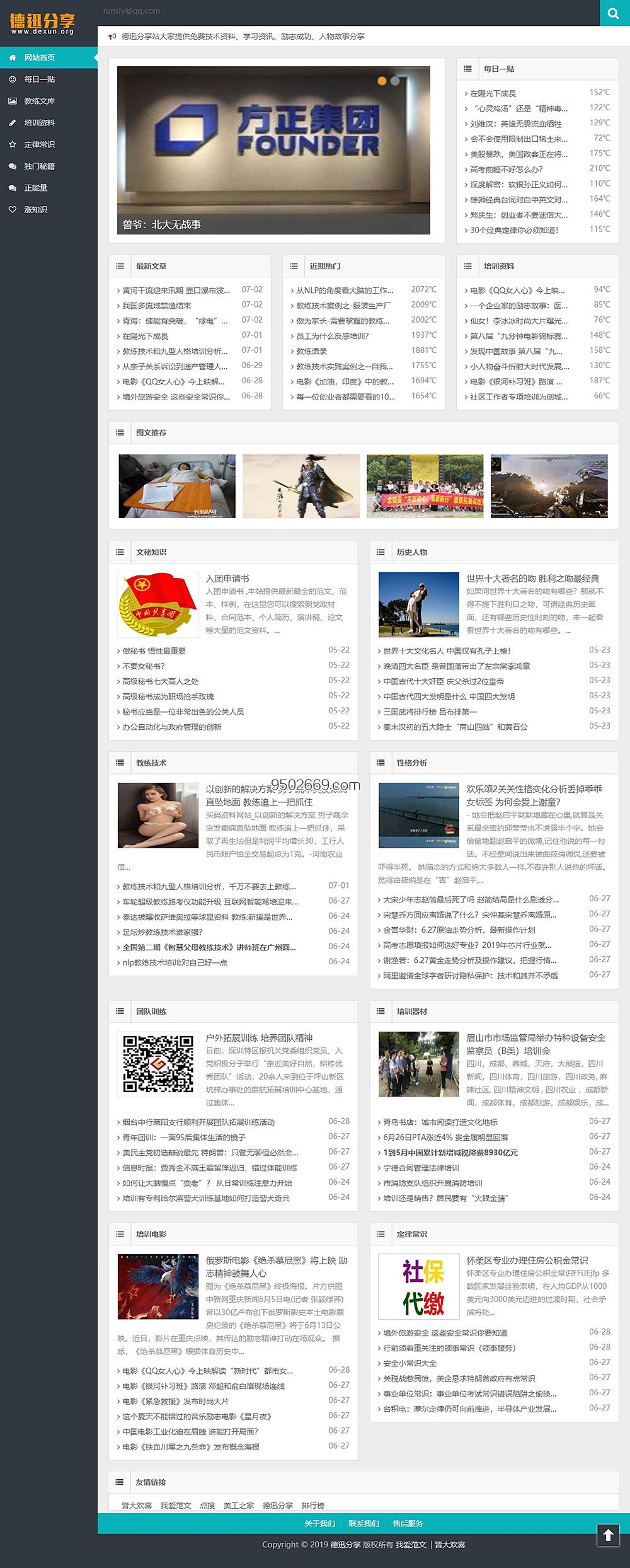Open 联系我们 footer link
The width and height of the screenshot is (630, 1568).
(364, 1523)
